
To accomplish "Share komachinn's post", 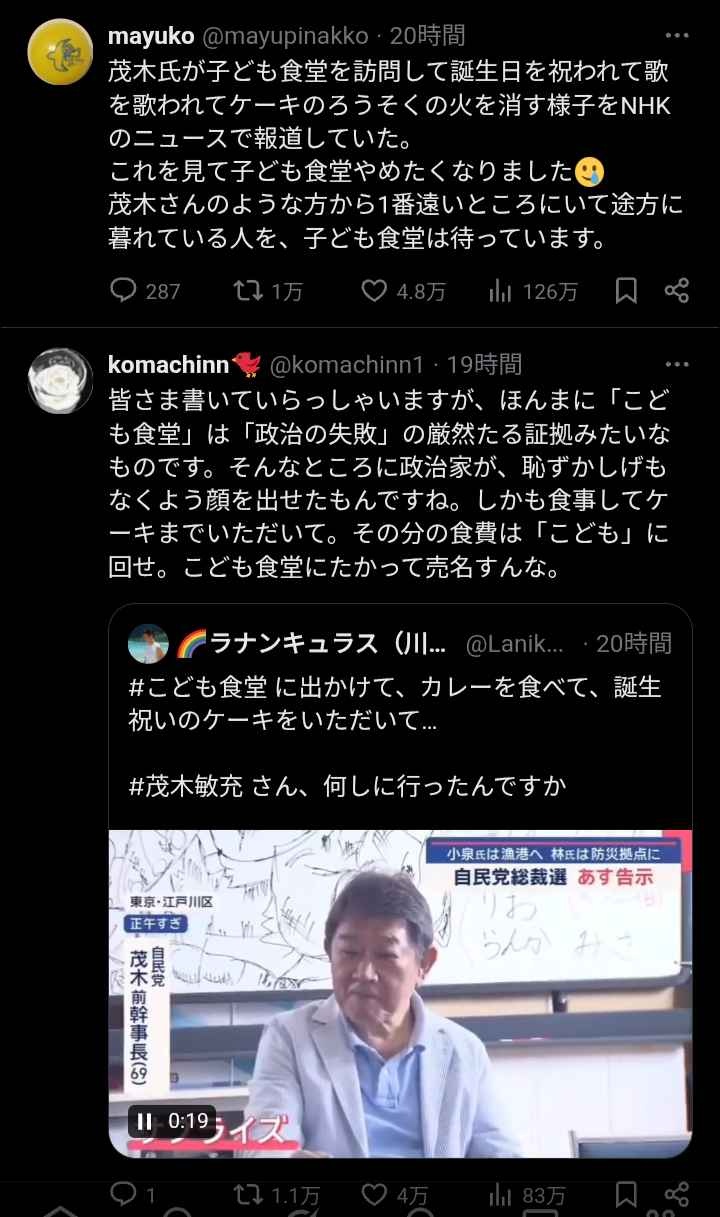I will (x=677, y=1194).
